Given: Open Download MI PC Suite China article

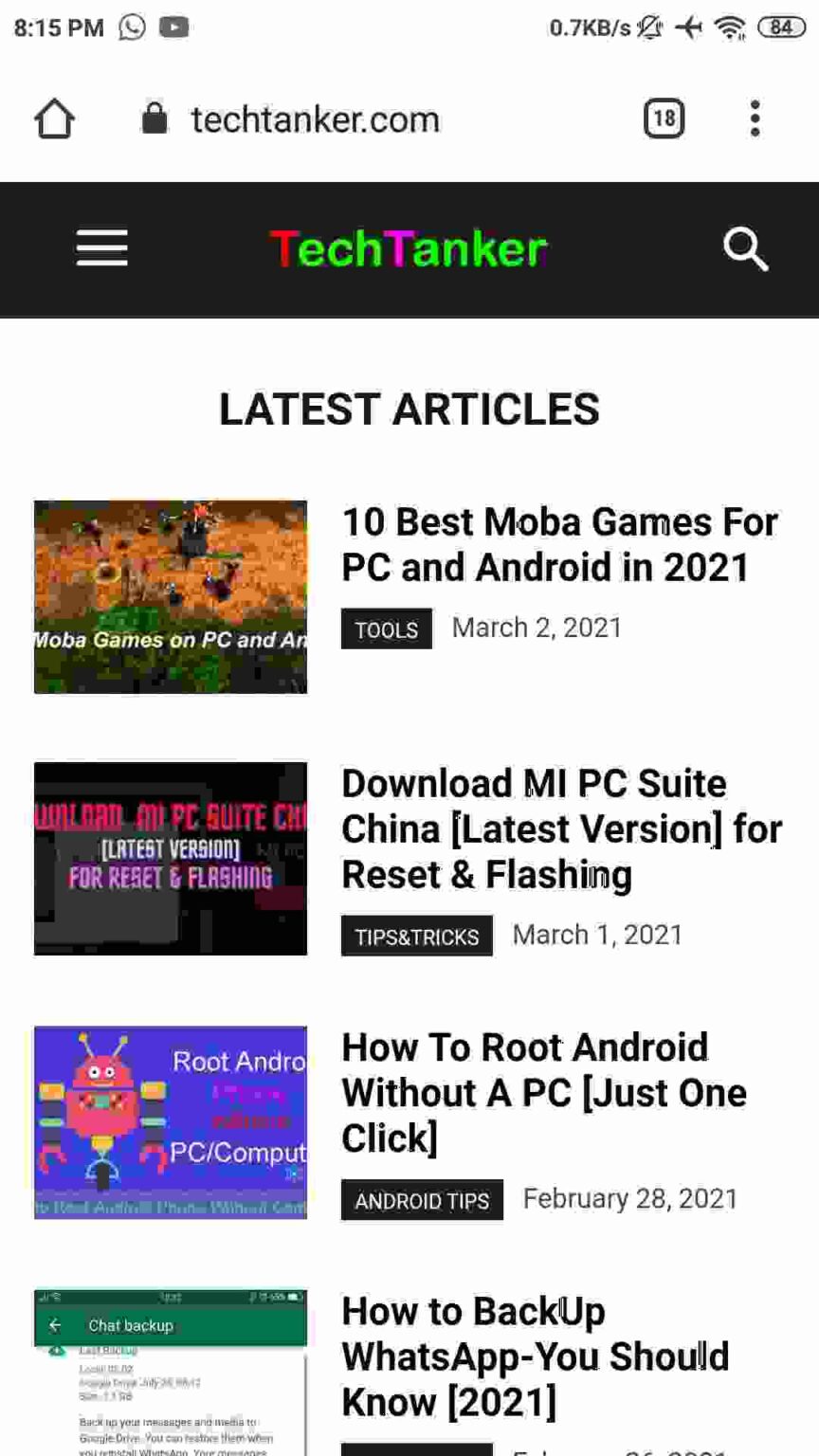Looking at the screenshot, I should click(561, 828).
